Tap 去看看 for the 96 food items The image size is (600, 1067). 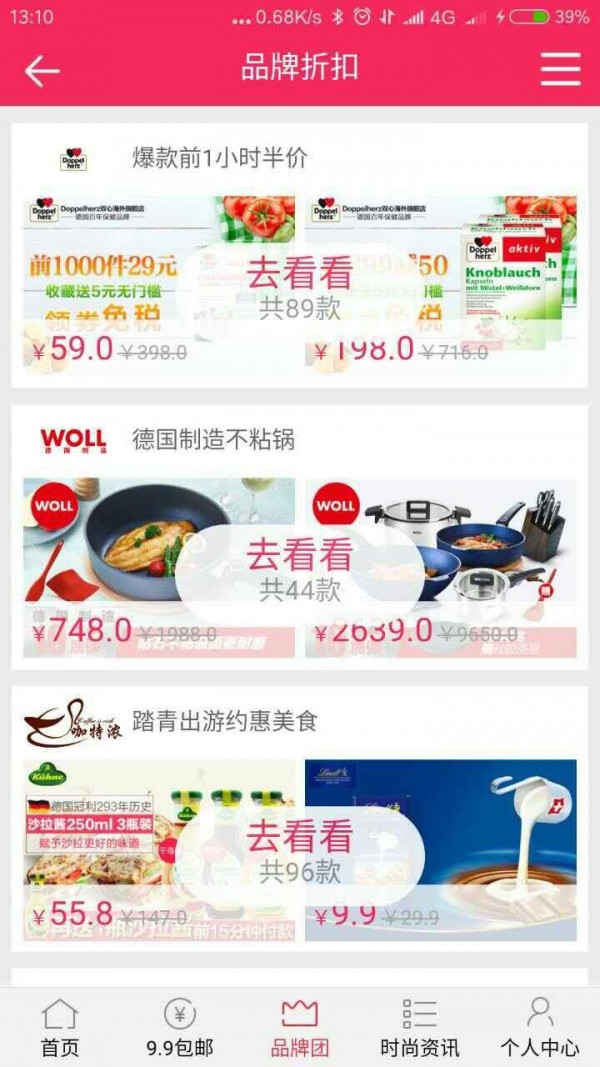pos(299,851)
